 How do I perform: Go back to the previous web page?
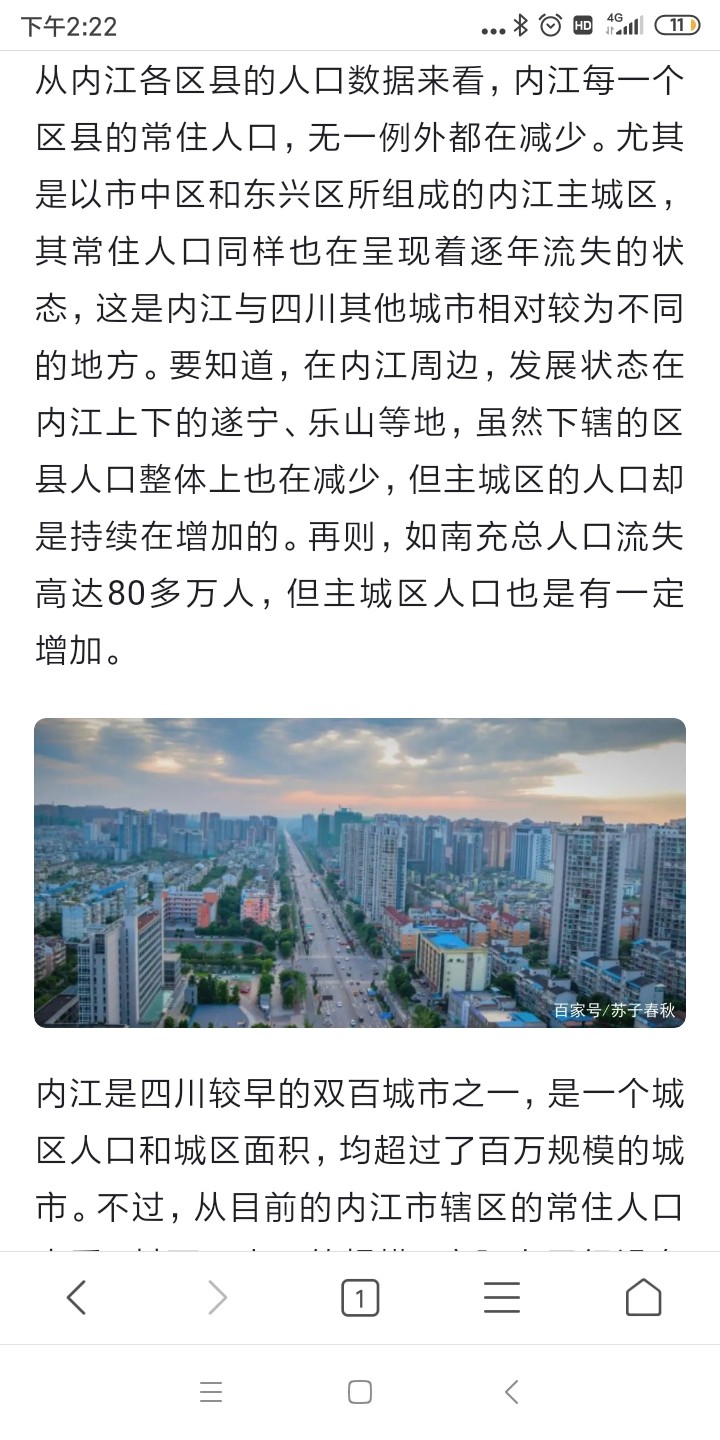click(76, 1298)
